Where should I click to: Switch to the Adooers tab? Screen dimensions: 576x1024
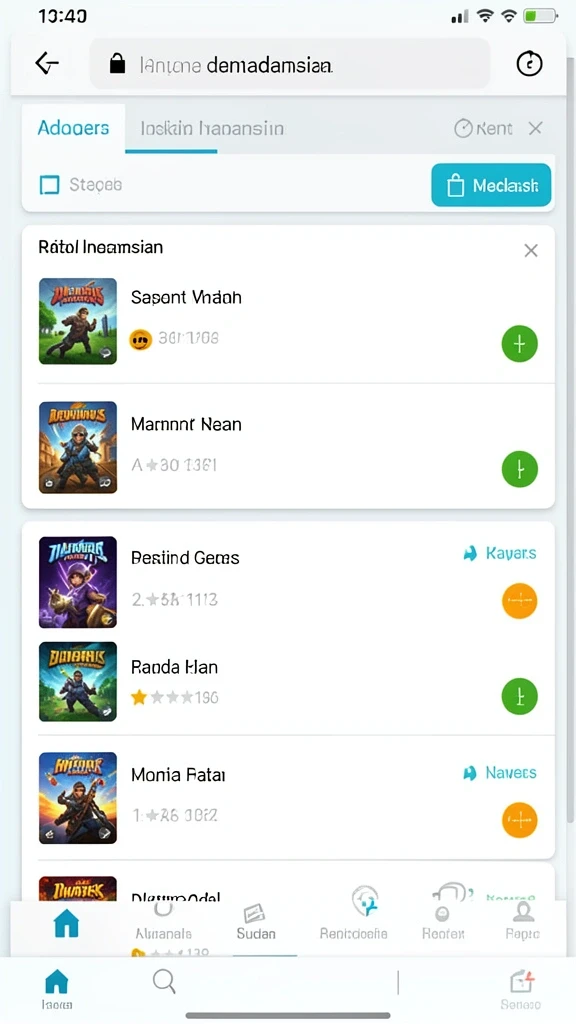(73, 127)
